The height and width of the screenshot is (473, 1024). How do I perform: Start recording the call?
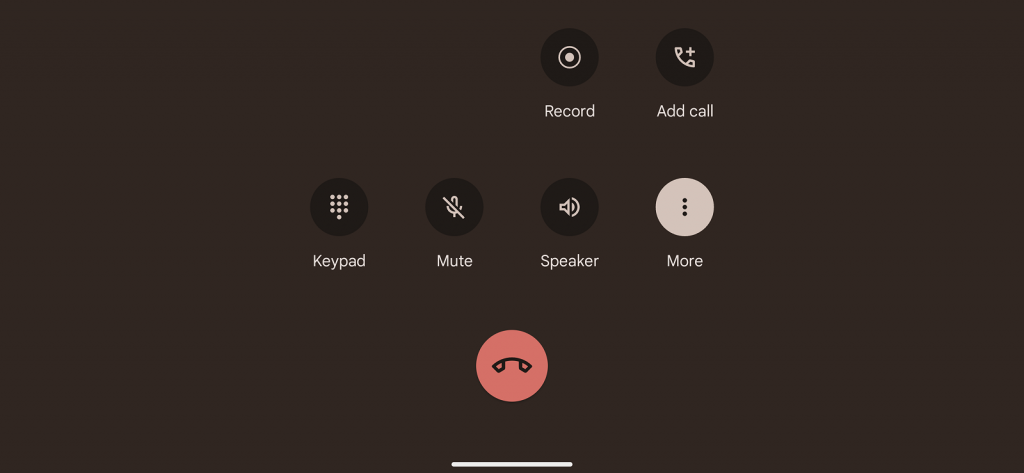coord(569,57)
